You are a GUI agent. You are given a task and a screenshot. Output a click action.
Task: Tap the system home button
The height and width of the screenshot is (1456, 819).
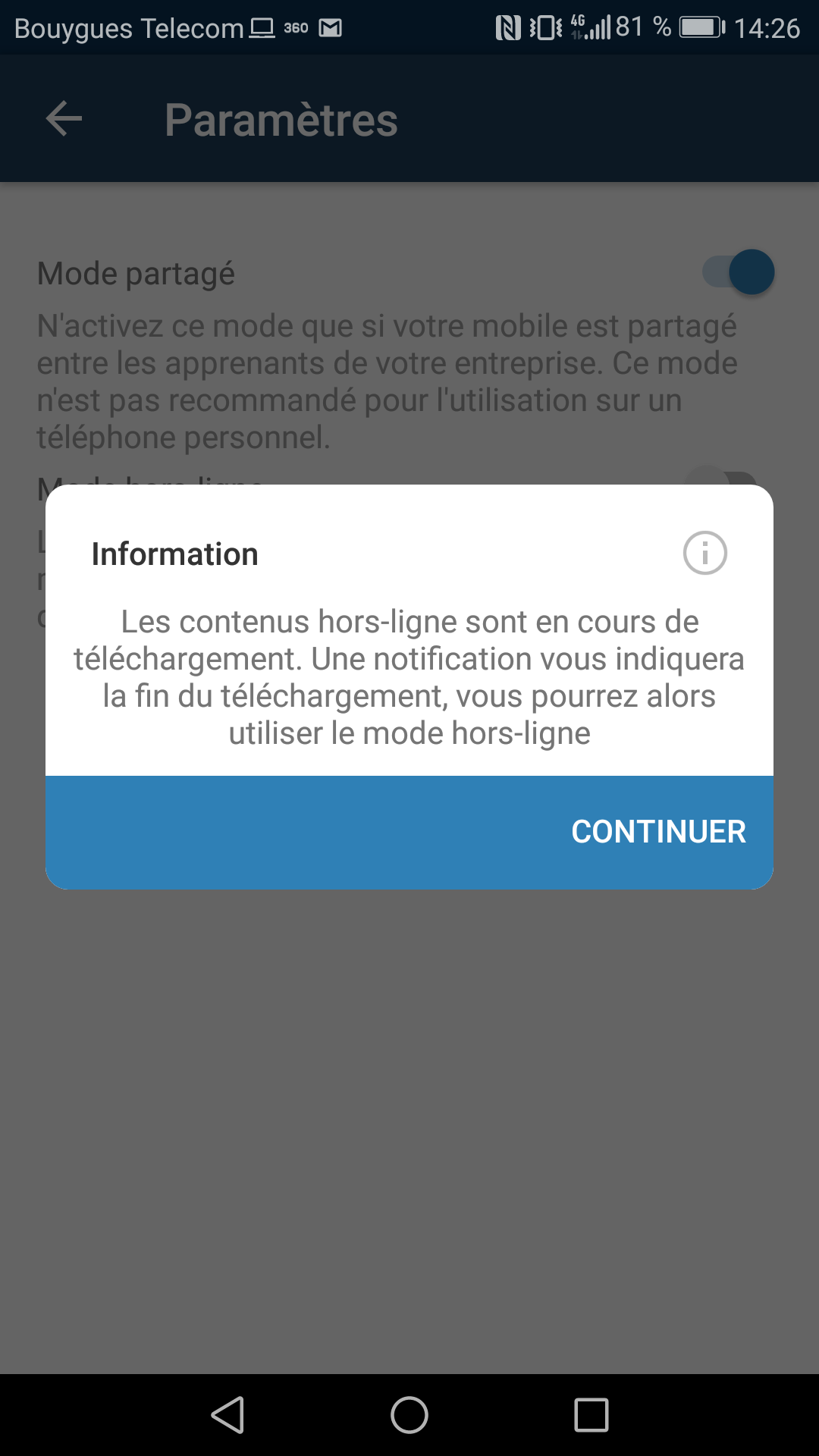point(409,1415)
